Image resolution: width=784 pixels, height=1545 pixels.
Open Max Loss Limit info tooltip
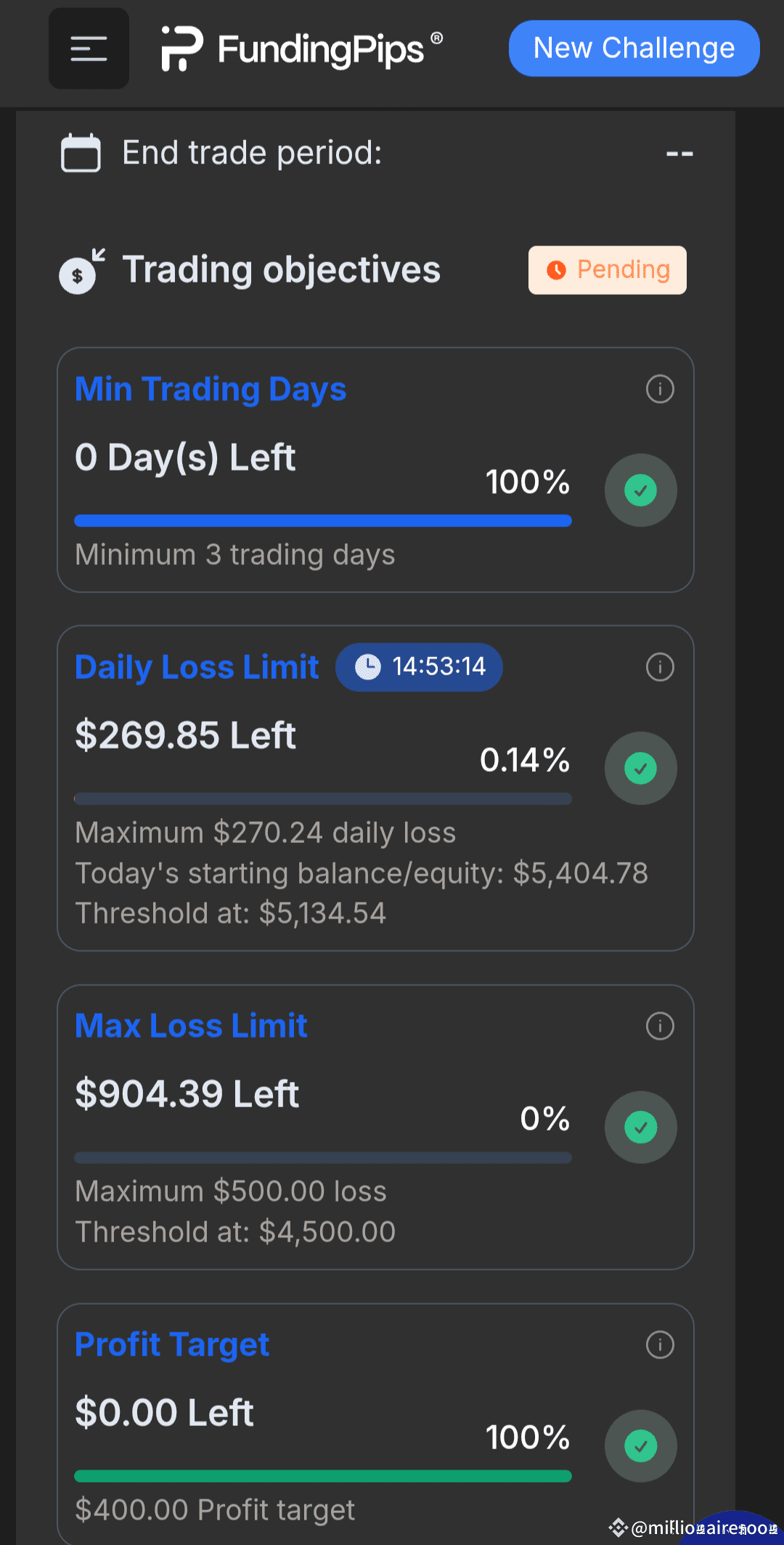(x=659, y=1026)
